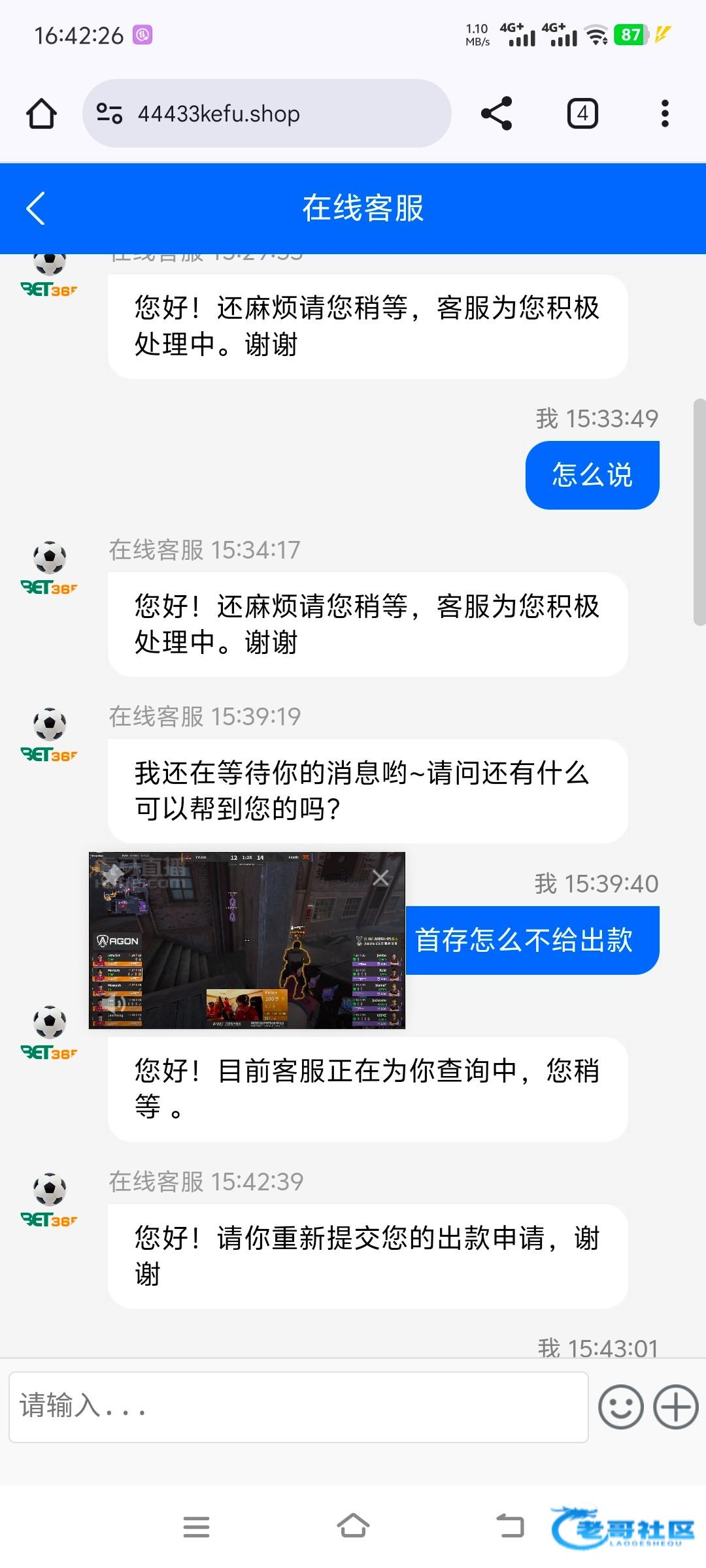Open the plus attachment menu
Image resolution: width=706 pixels, height=1568 pixels.
[676, 1407]
